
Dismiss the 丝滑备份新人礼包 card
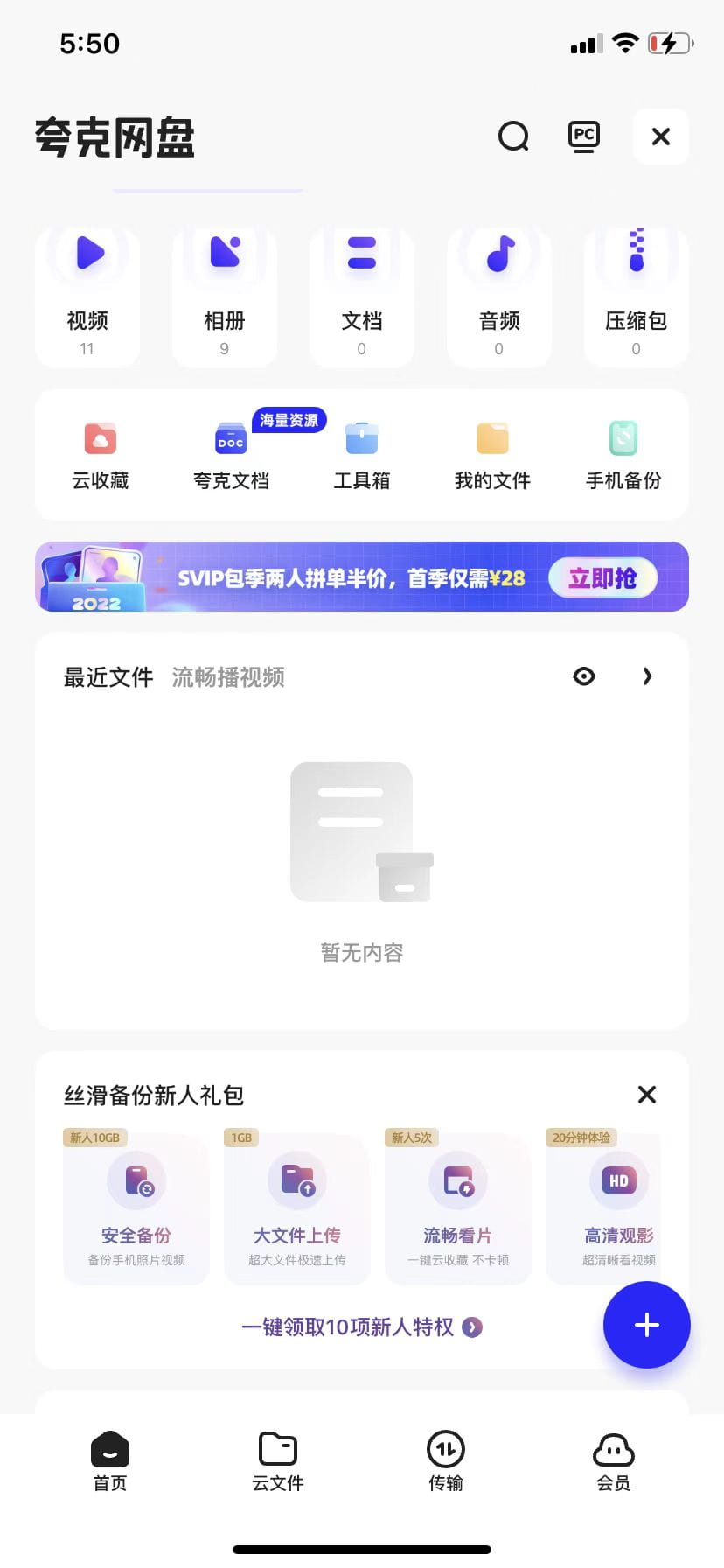[647, 1095]
